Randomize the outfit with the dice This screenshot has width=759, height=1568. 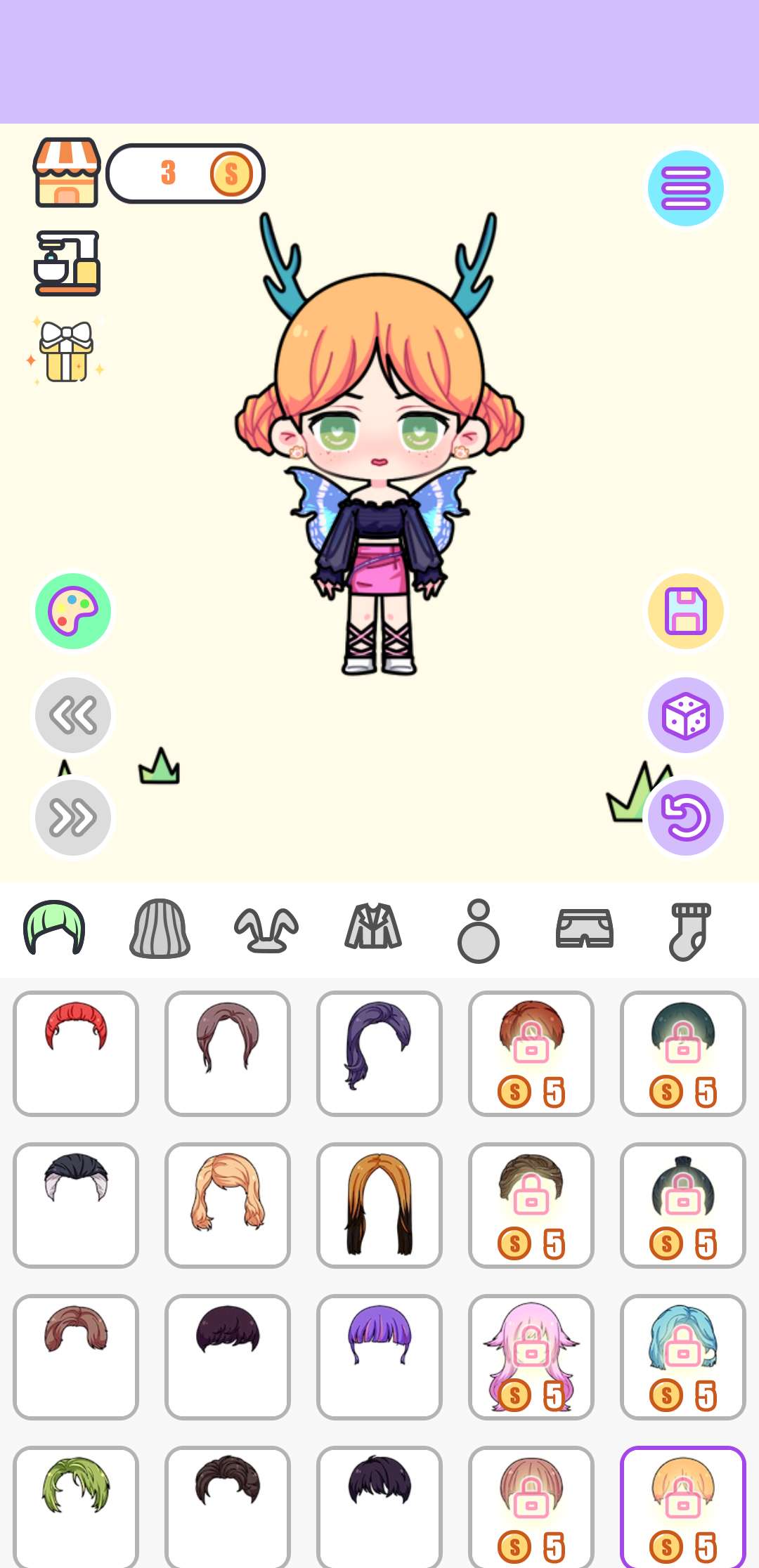coord(685,715)
